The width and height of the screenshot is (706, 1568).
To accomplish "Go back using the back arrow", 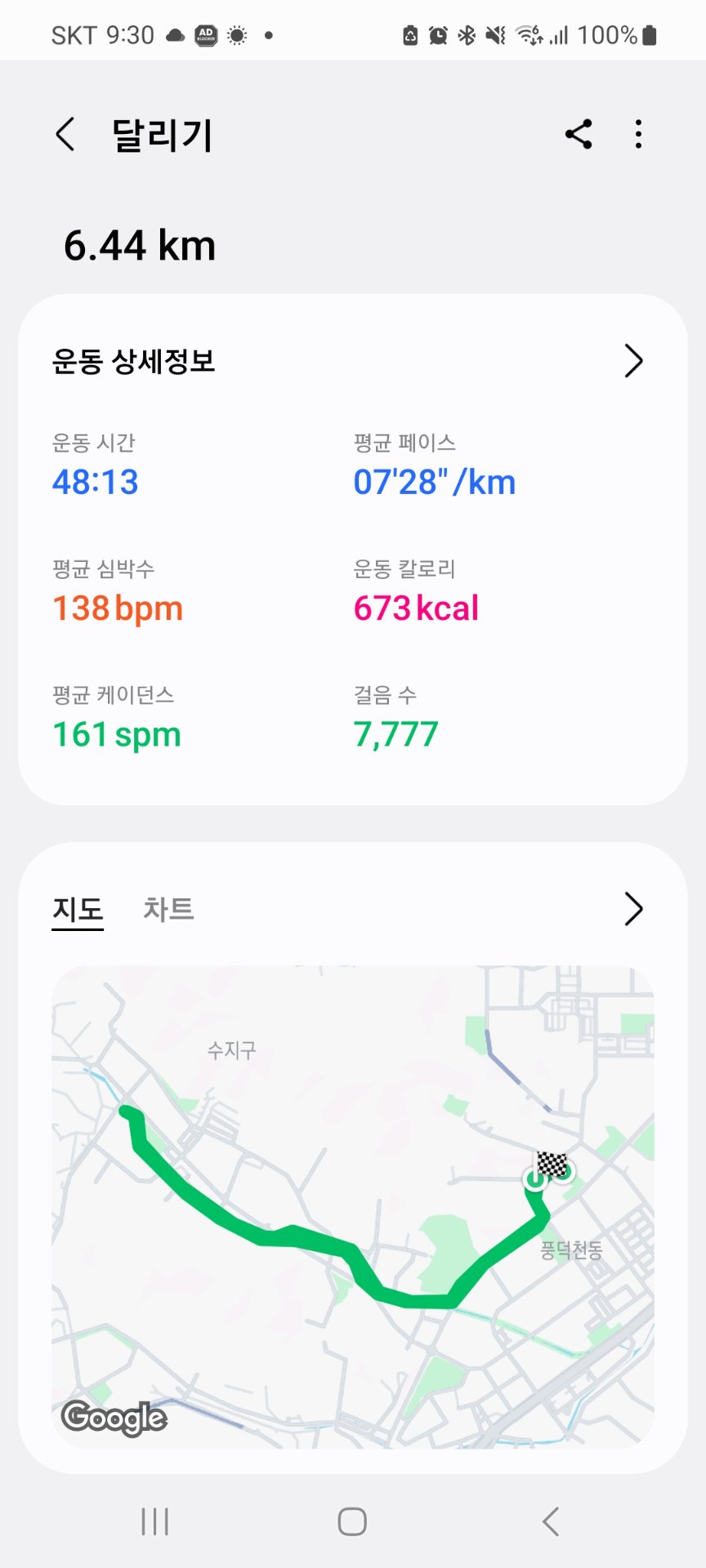I will (x=65, y=135).
